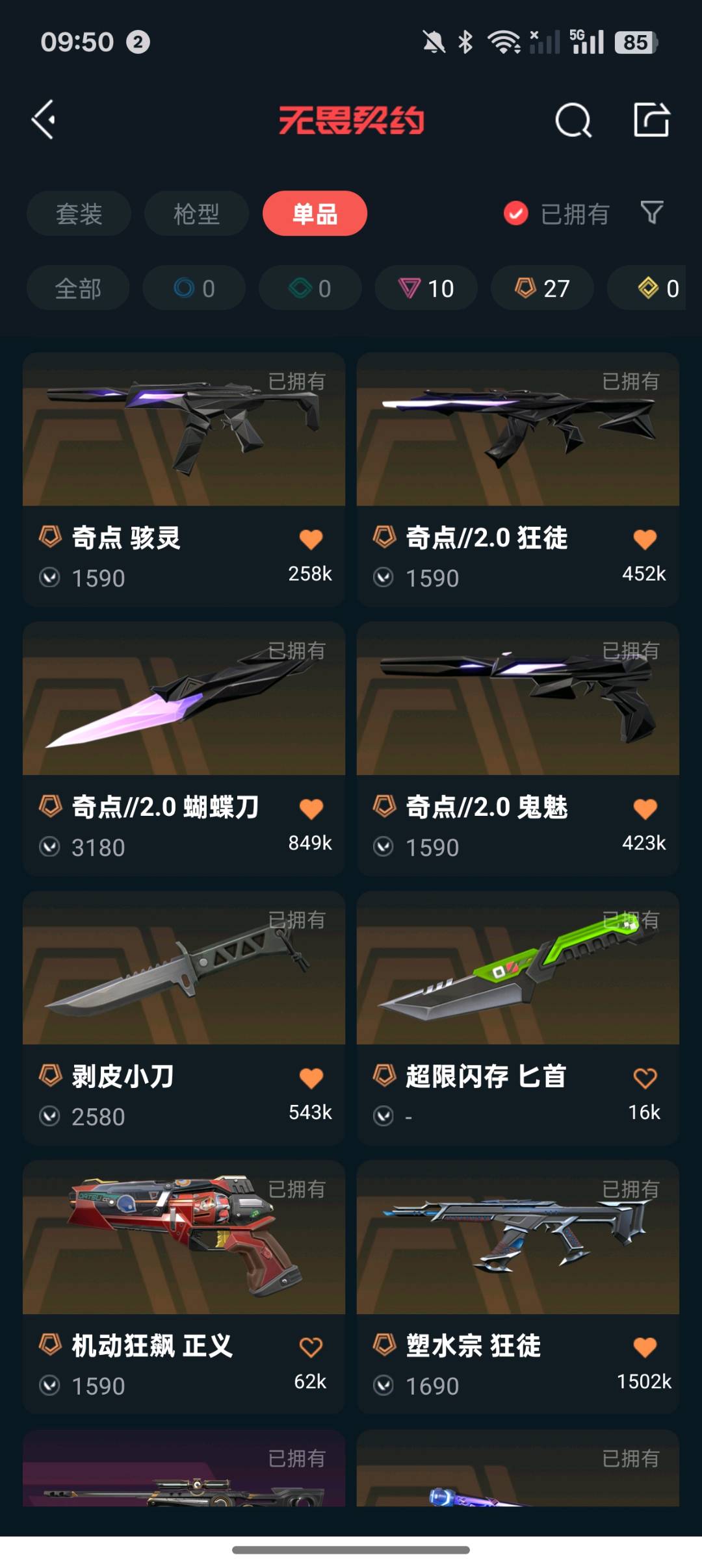This screenshot has height=1568, width=702.
Task: Like the 超限闪存 匕首 skin
Action: tap(645, 1079)
